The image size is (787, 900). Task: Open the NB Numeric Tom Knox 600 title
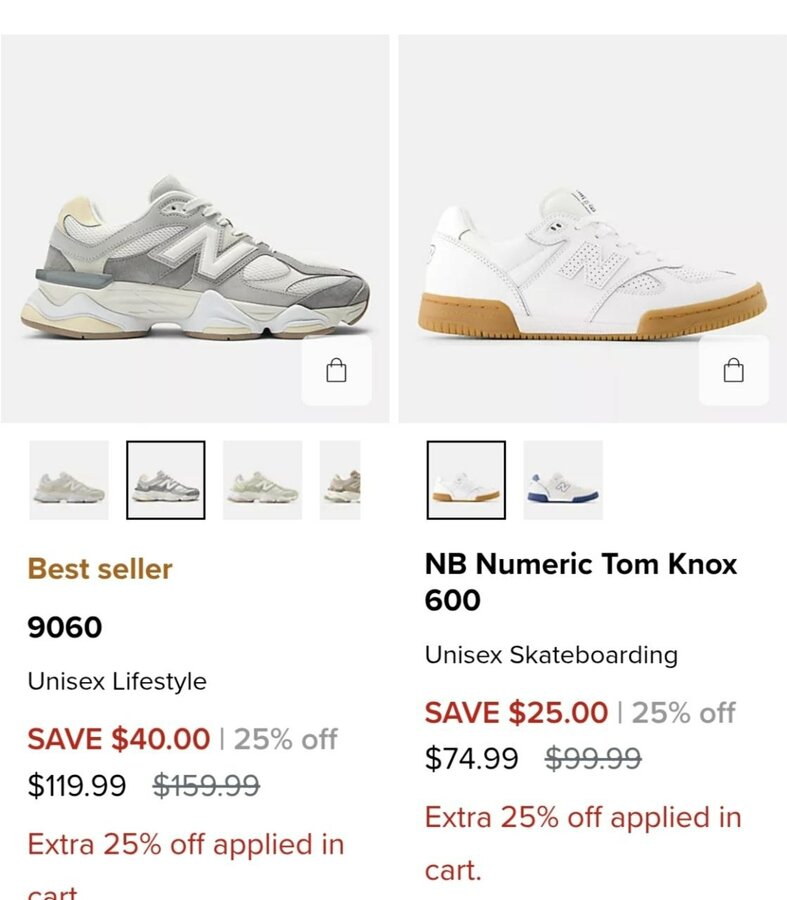(x=580, y=581)
